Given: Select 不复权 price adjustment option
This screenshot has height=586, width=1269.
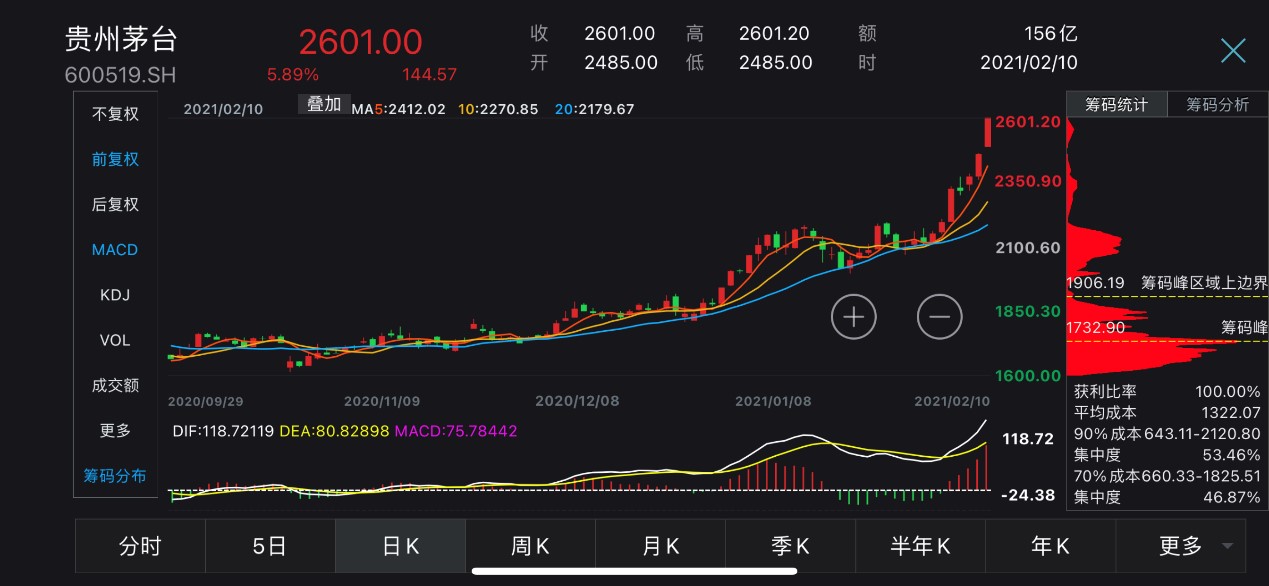Looking at the screenshot, I should click(115, 114).
